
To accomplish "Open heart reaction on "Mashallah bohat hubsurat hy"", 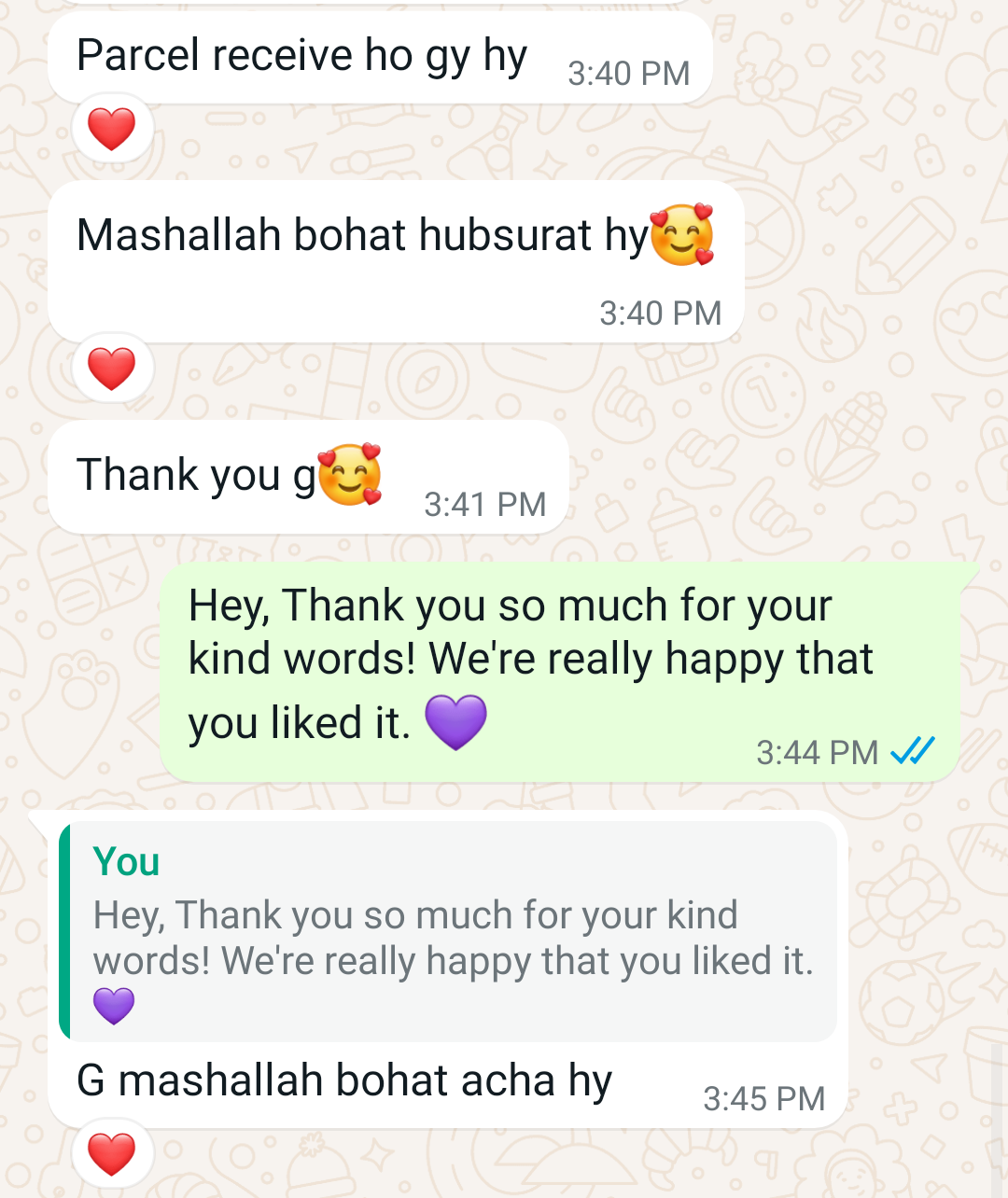I will [111, 368].
